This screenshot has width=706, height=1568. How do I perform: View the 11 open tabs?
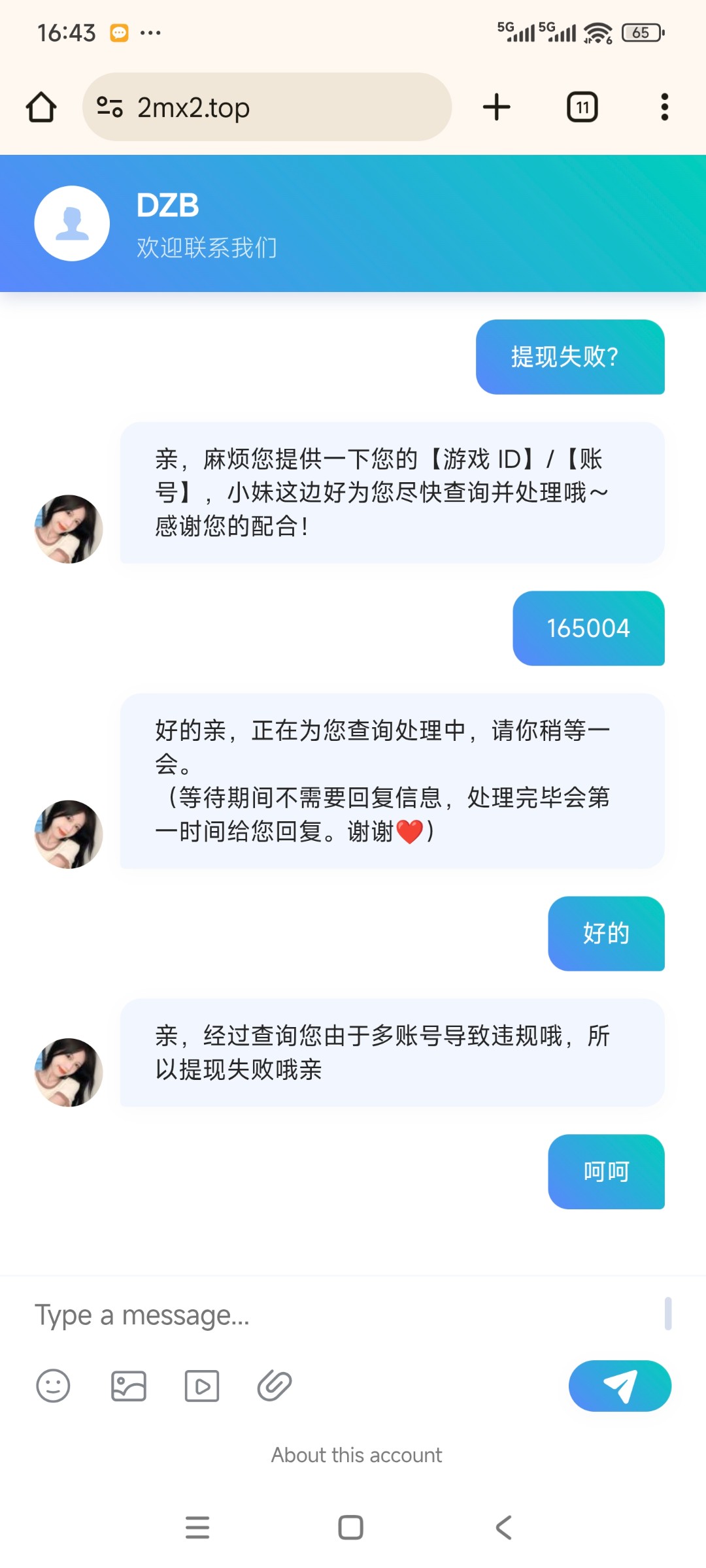coord(582,107)
